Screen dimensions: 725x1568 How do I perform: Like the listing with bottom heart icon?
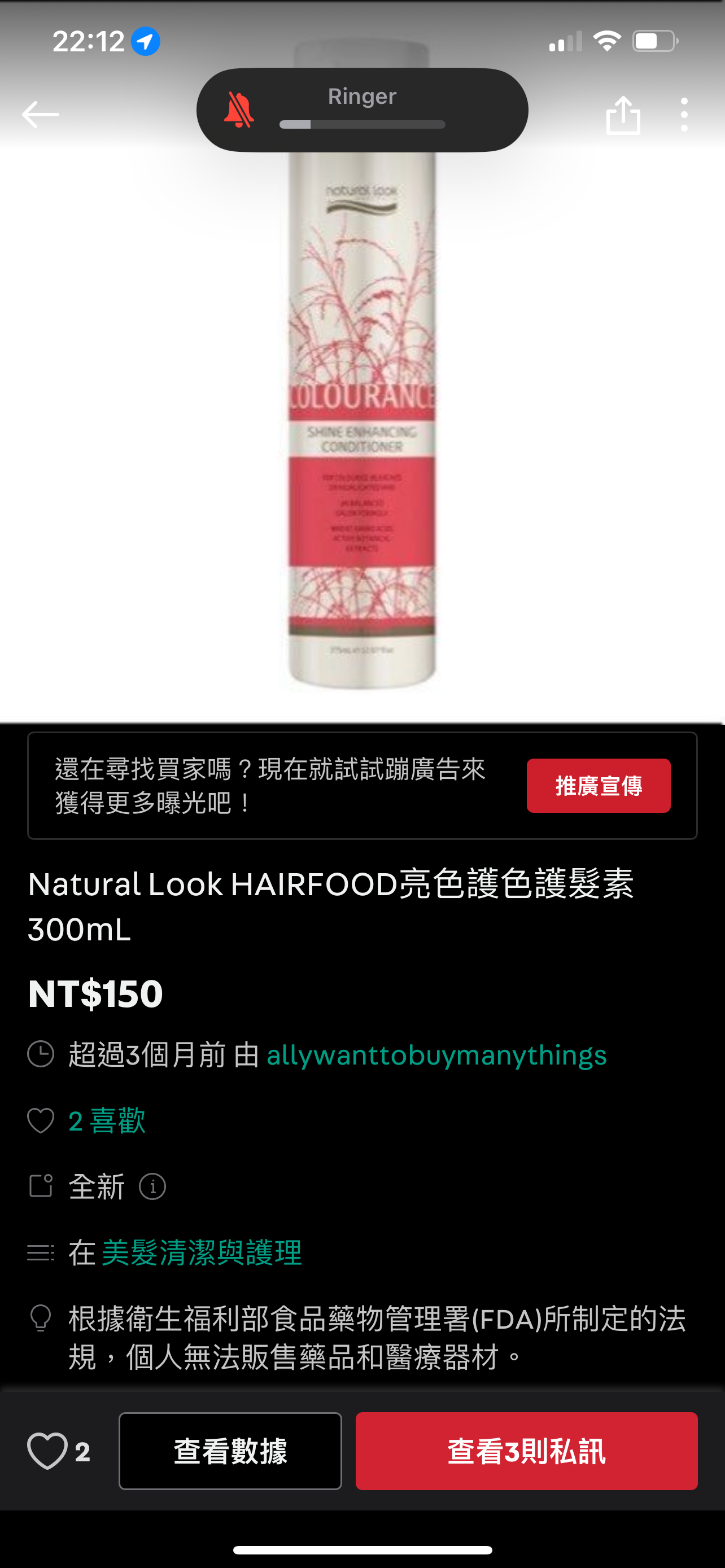(47, 1451)
